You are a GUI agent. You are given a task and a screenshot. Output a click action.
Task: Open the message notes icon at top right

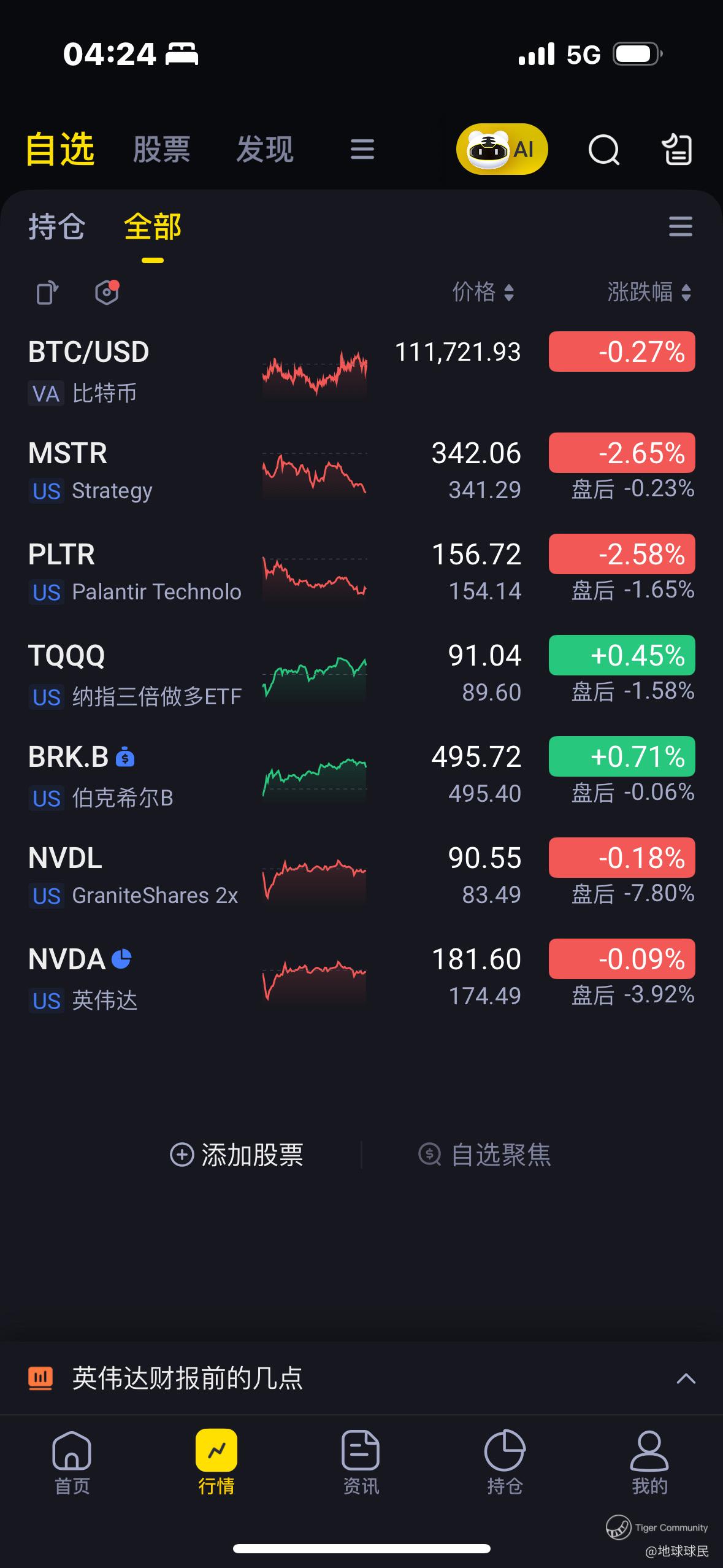pyautogui.click(x=677, y=150)
